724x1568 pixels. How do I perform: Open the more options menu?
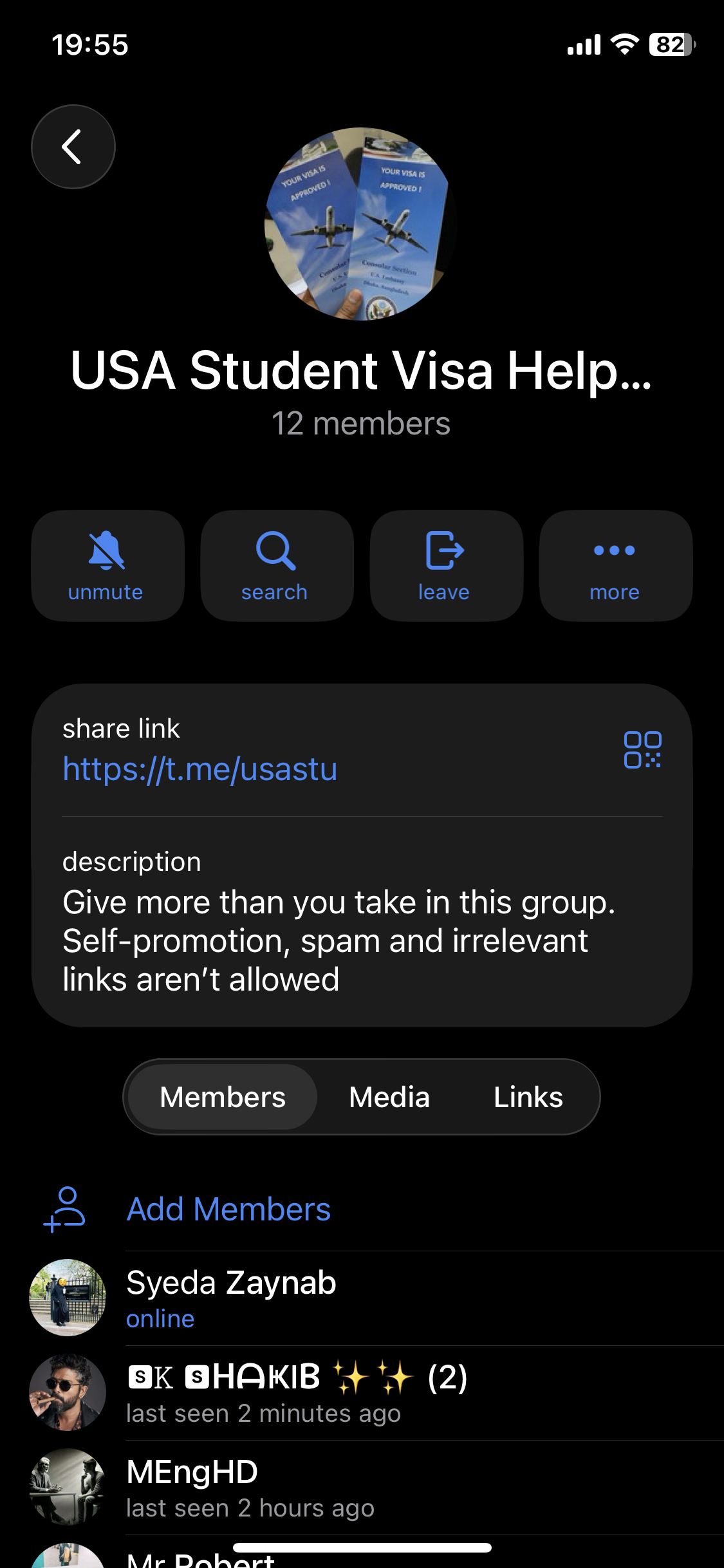[x=615, y=566]
